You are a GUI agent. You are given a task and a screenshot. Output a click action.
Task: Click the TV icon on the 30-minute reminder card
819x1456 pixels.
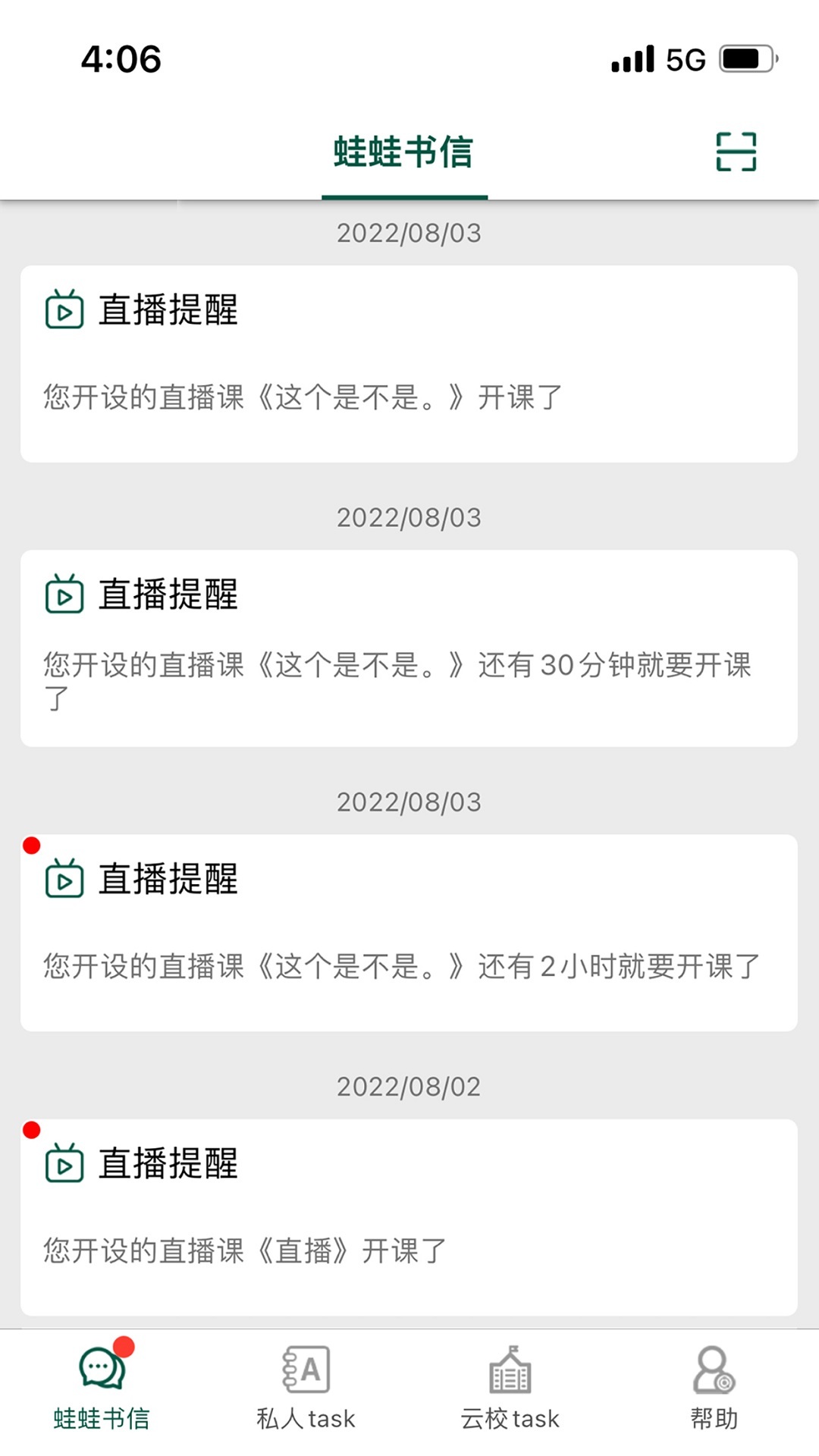65,595
